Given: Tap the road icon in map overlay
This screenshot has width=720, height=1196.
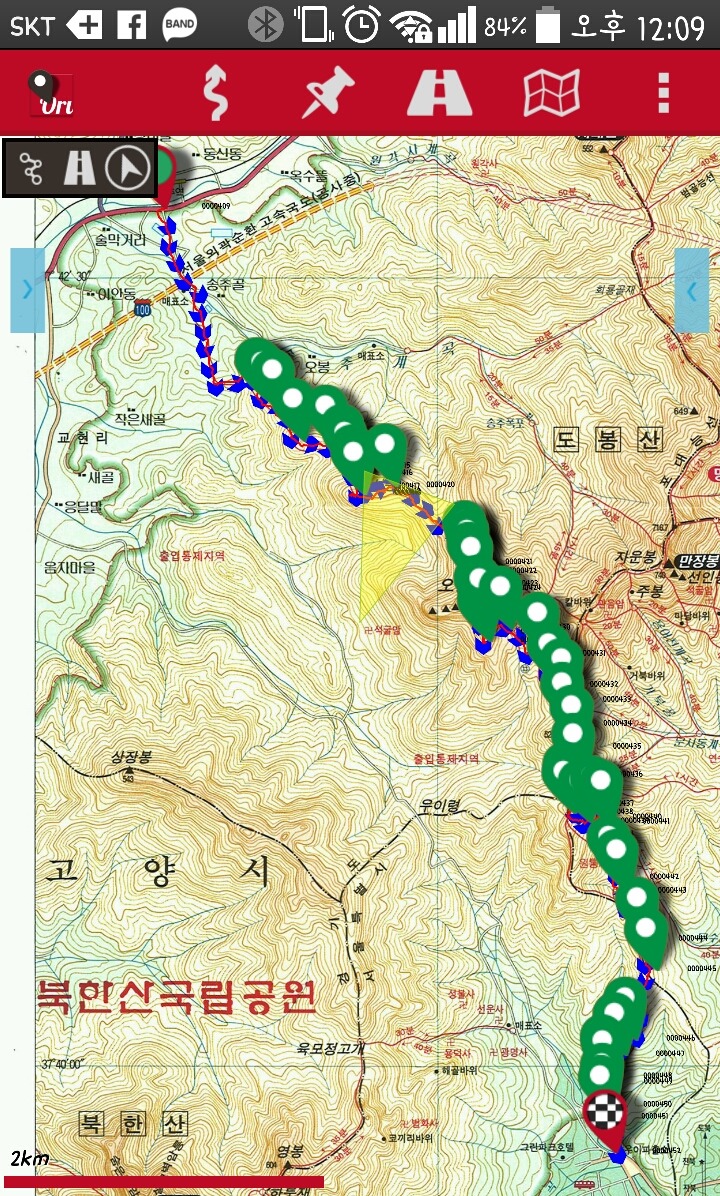Looking at the screenshot, I should click(79, 168).
